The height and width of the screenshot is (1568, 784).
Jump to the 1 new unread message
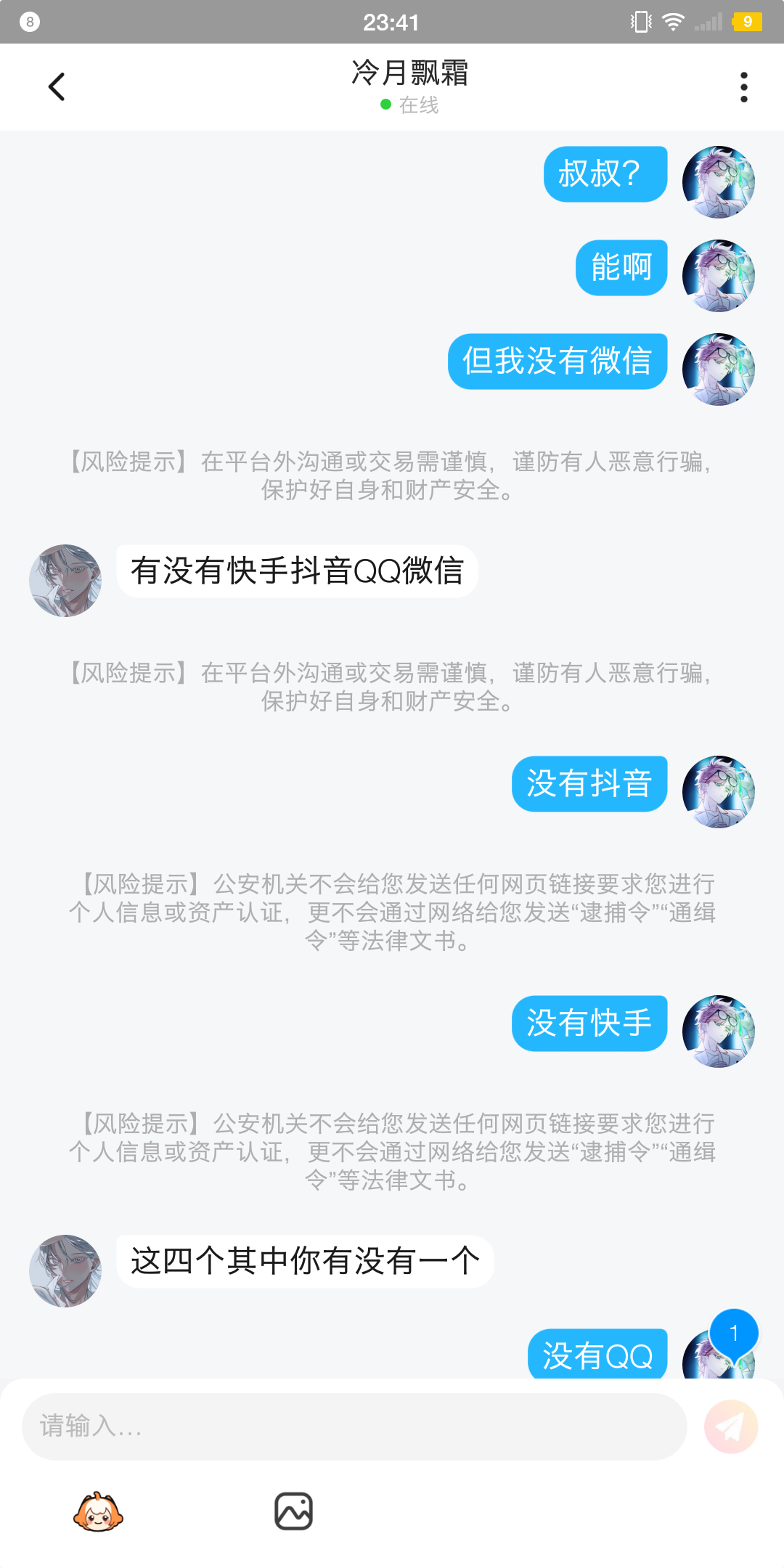click(x=734, y=1334)
